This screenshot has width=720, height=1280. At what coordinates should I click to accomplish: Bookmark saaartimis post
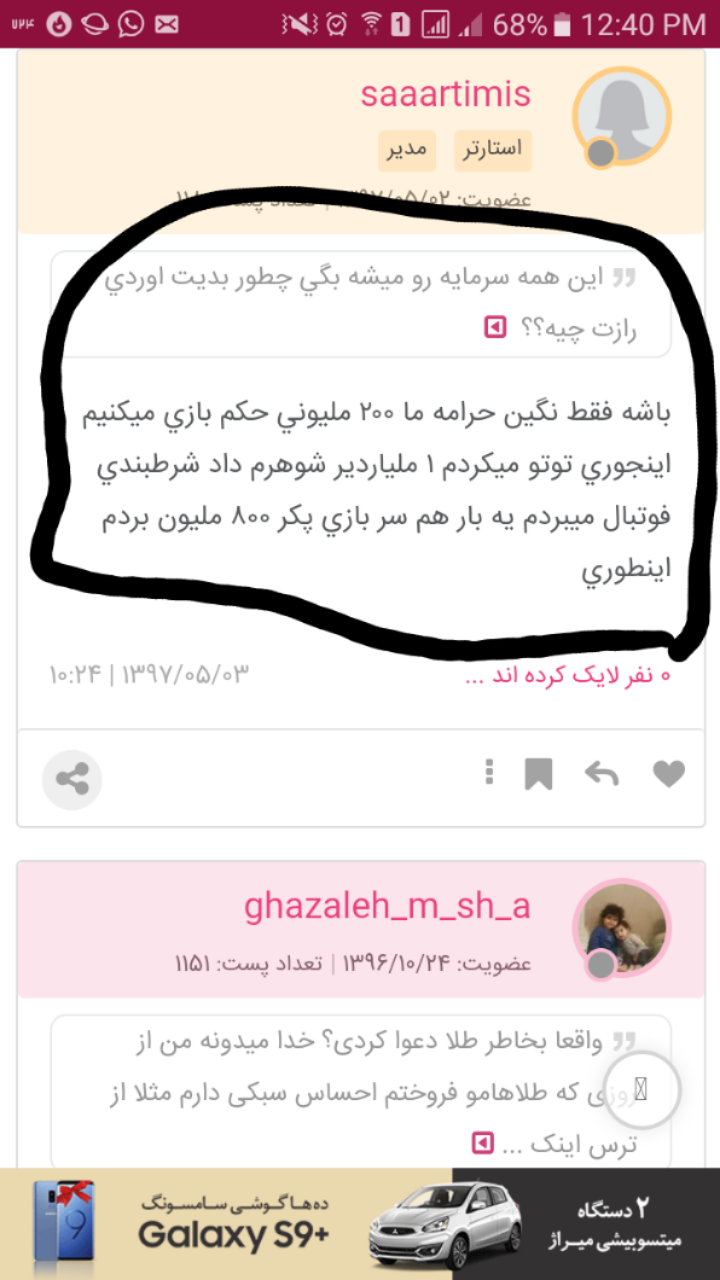coord(539,773)
